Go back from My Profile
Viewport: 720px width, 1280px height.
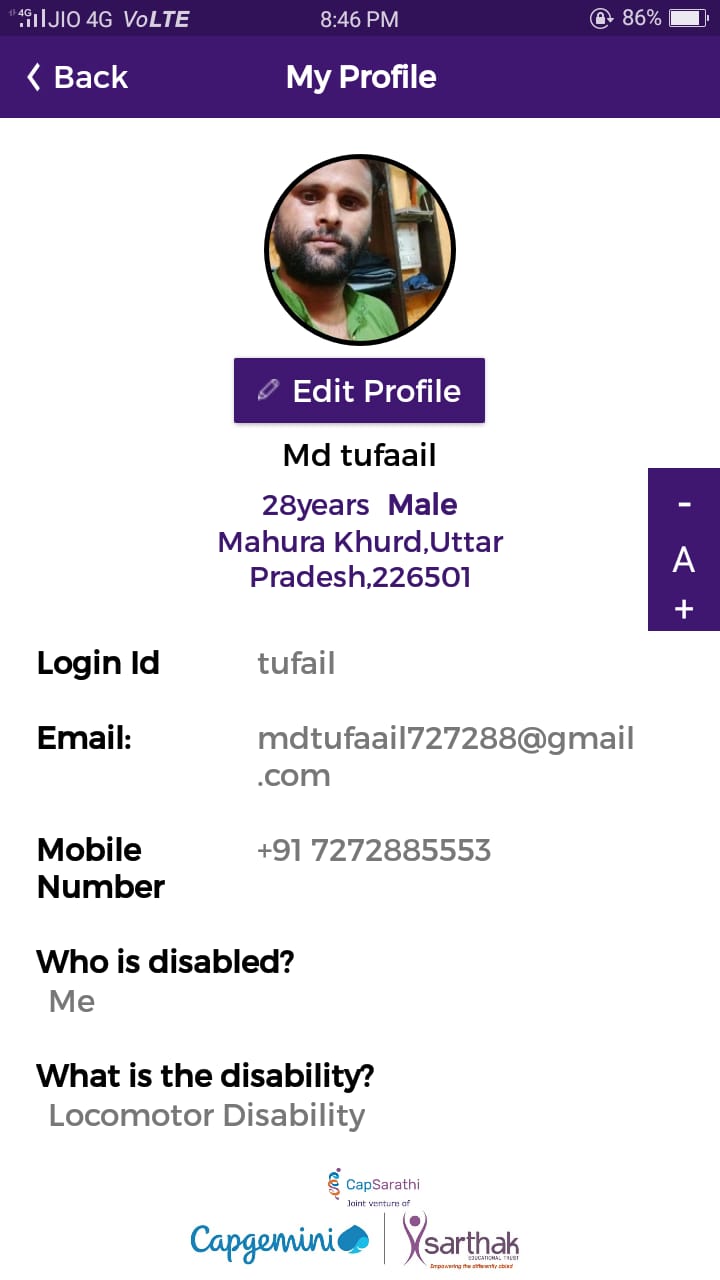coord(77,77)
